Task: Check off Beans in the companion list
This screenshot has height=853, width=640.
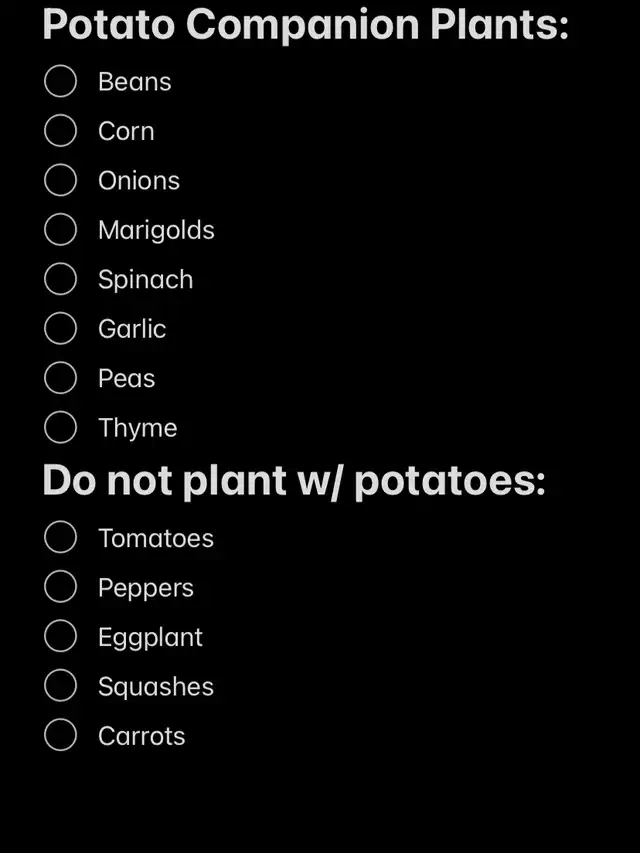Action: click(x=61, y=81)
